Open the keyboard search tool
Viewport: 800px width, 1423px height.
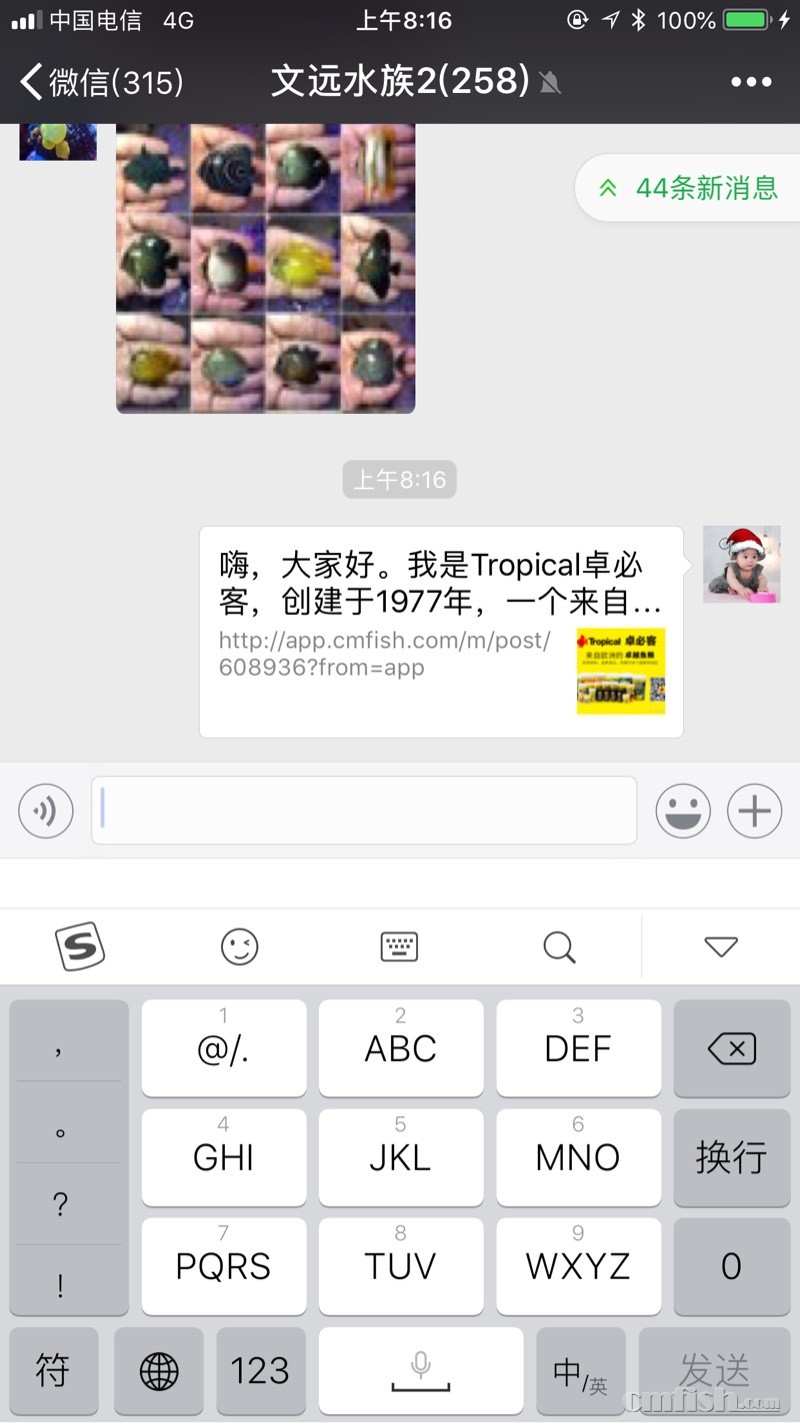559,946
